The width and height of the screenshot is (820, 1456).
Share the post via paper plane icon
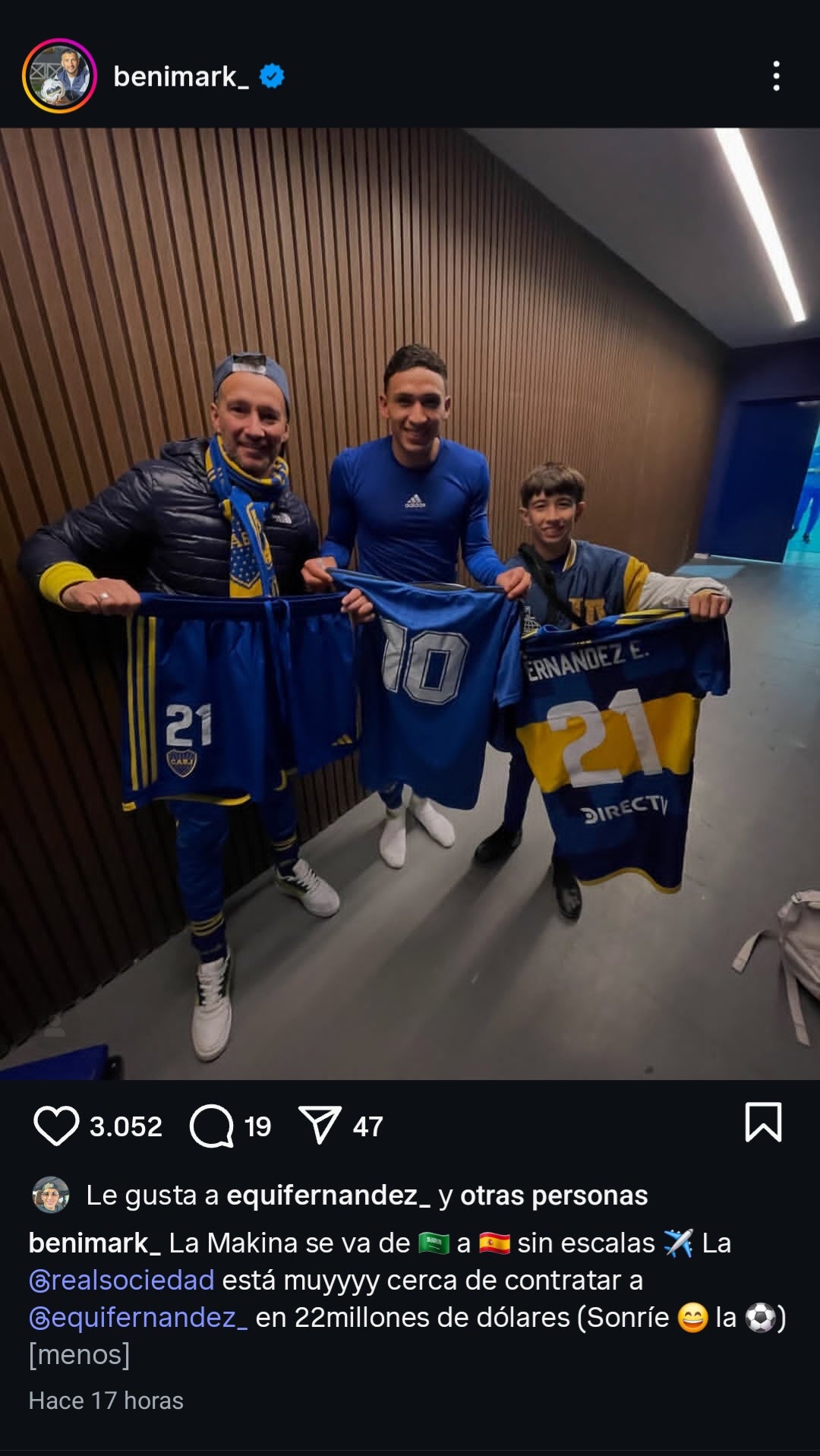click(x=320, y=1126)
